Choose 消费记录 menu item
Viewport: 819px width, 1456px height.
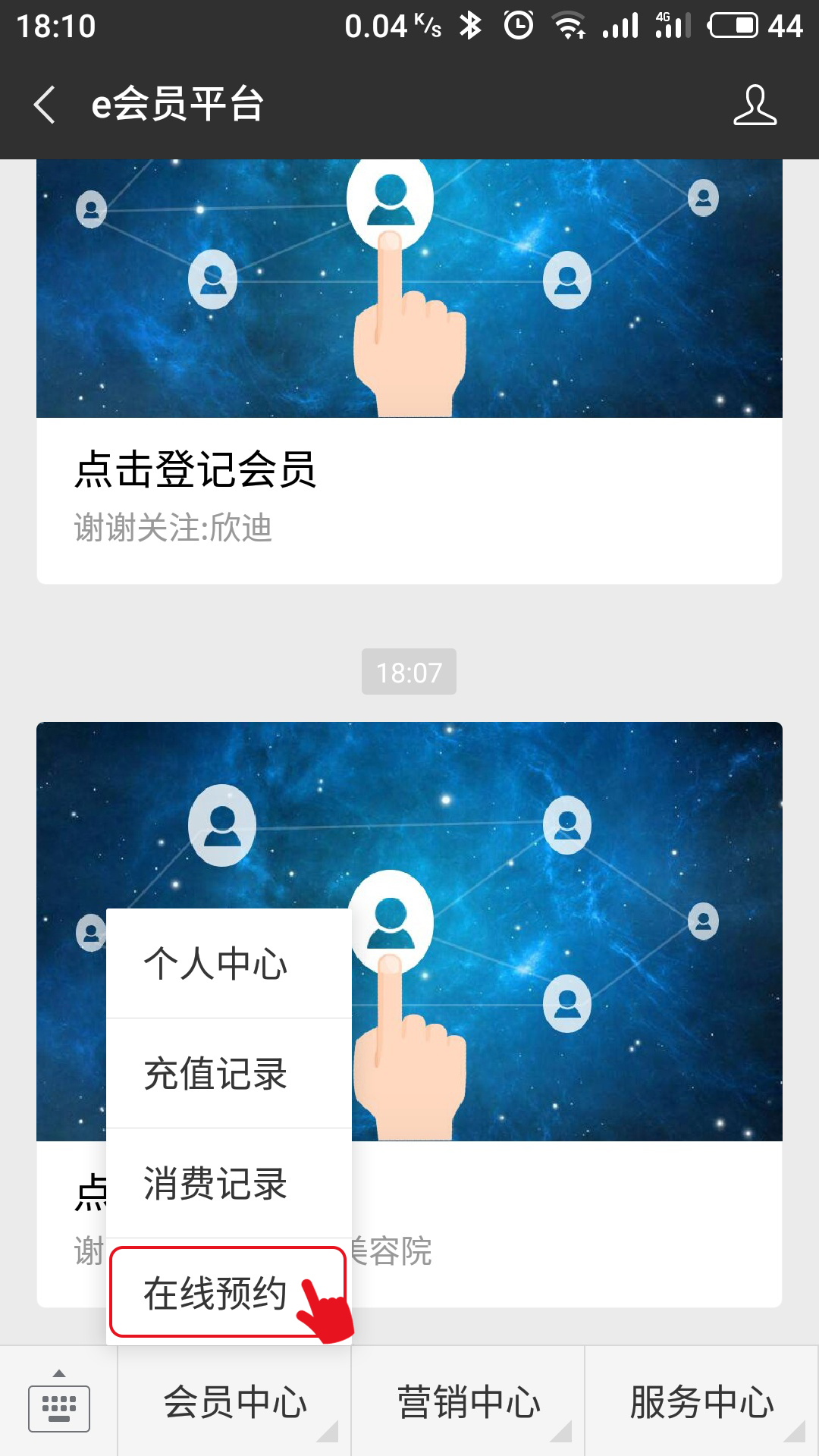click(228, 1184)
